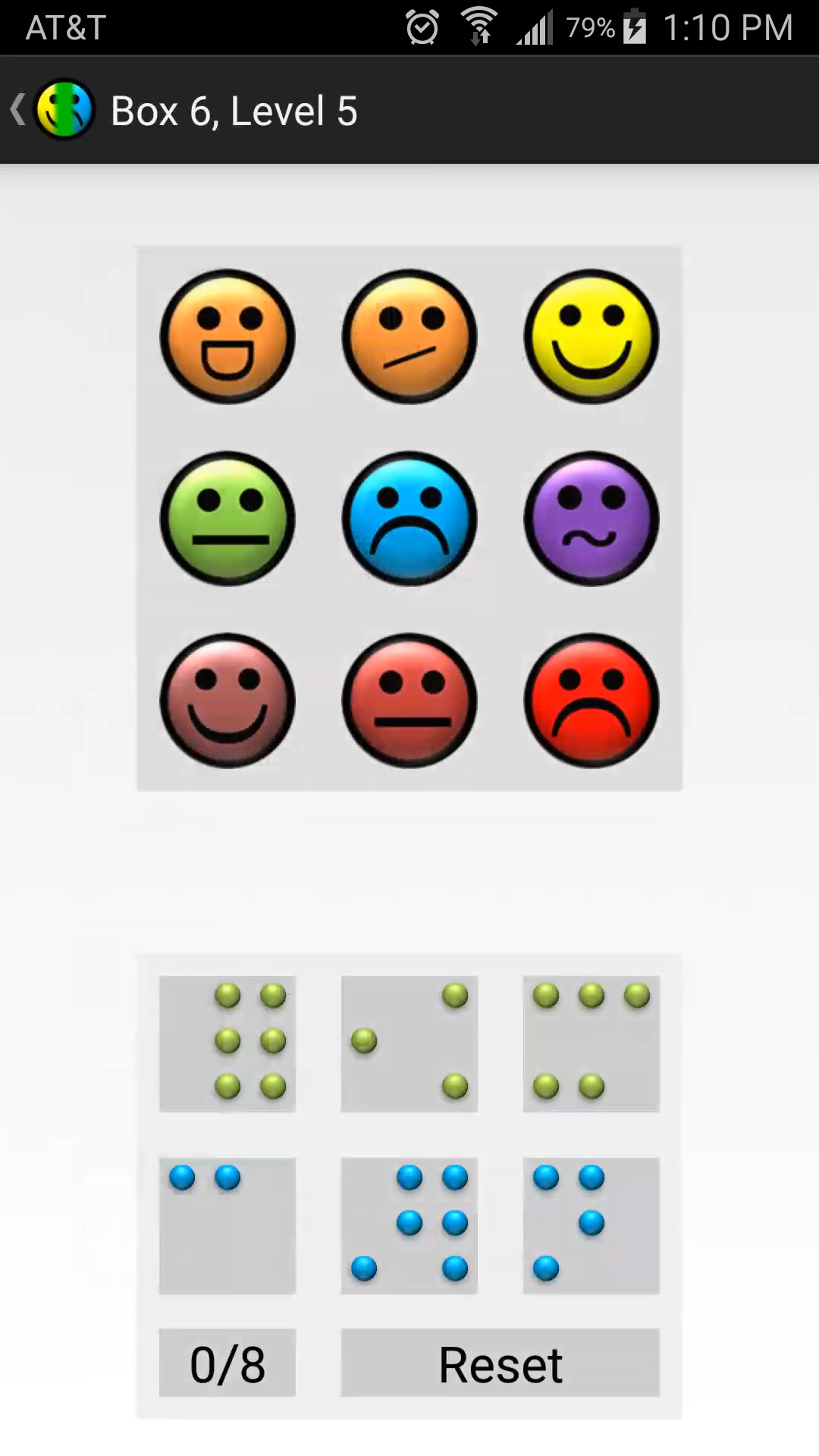The height and width of the screenshot is (1456, 819).
Task: Tap the bright red frowning face
Action: coord(591,700)
